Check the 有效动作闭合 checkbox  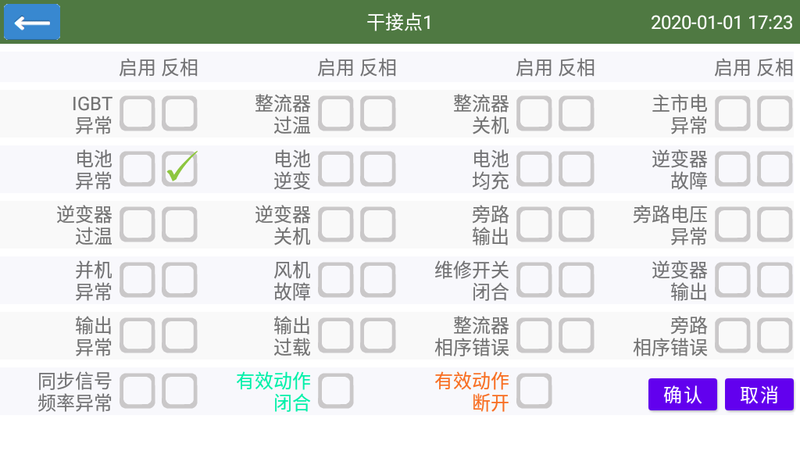pyautogui.click(x=336, y=391)
